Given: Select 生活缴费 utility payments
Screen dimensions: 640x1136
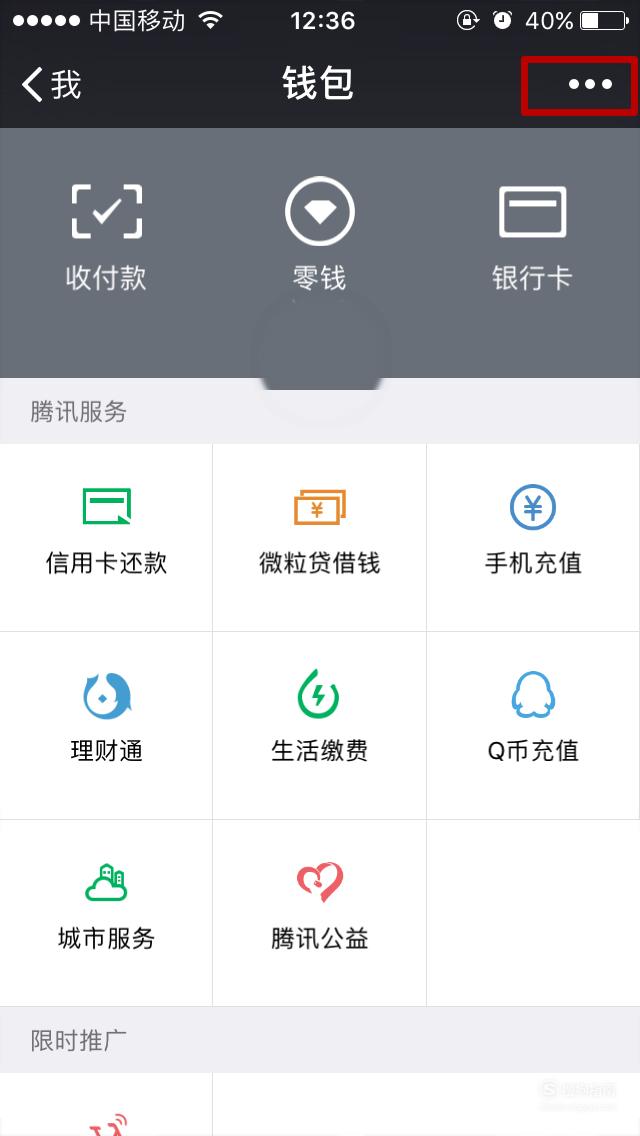Looking at the screenshot, I should (x=320, y=725).
